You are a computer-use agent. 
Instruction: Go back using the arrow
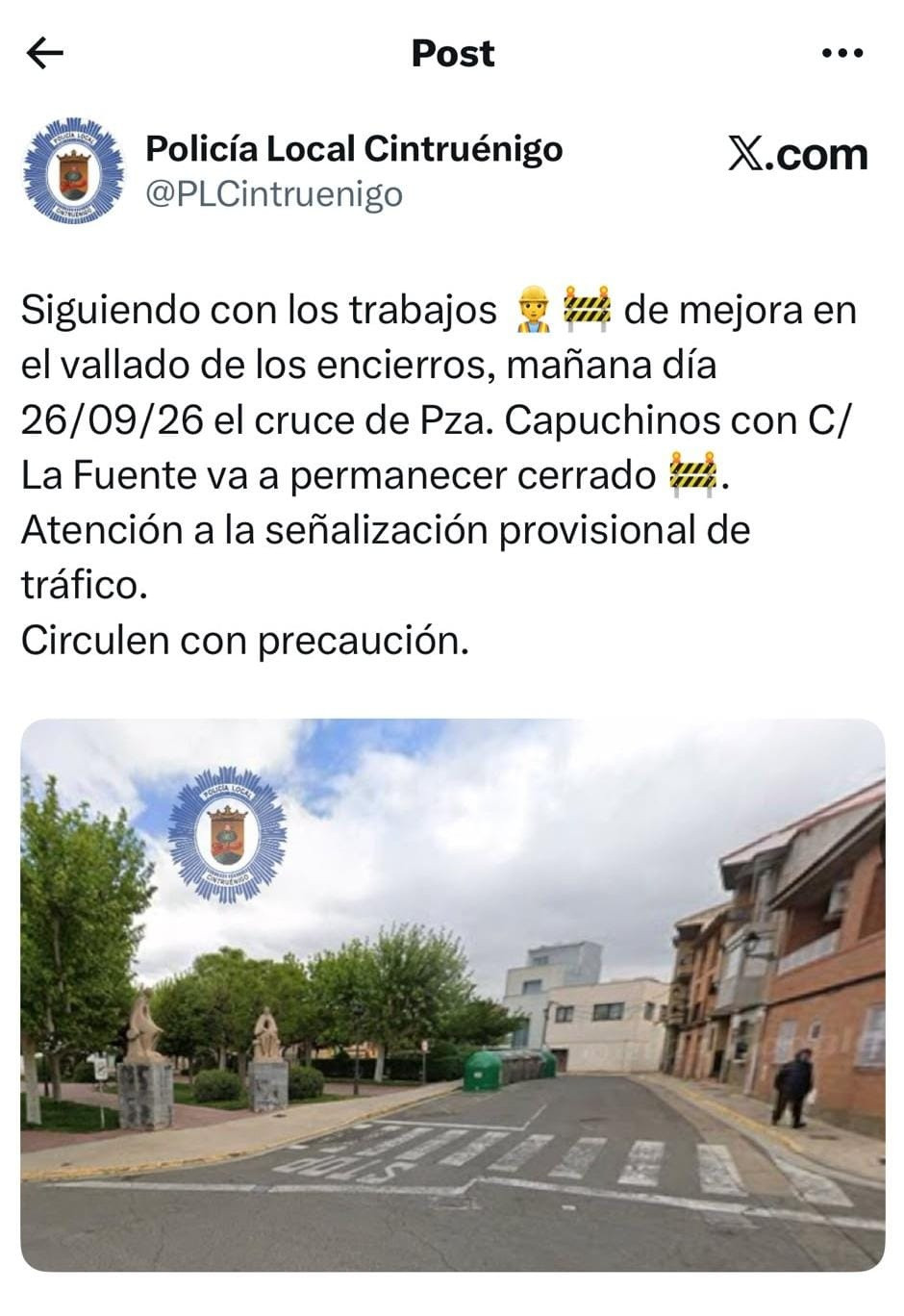coord(44,53)
